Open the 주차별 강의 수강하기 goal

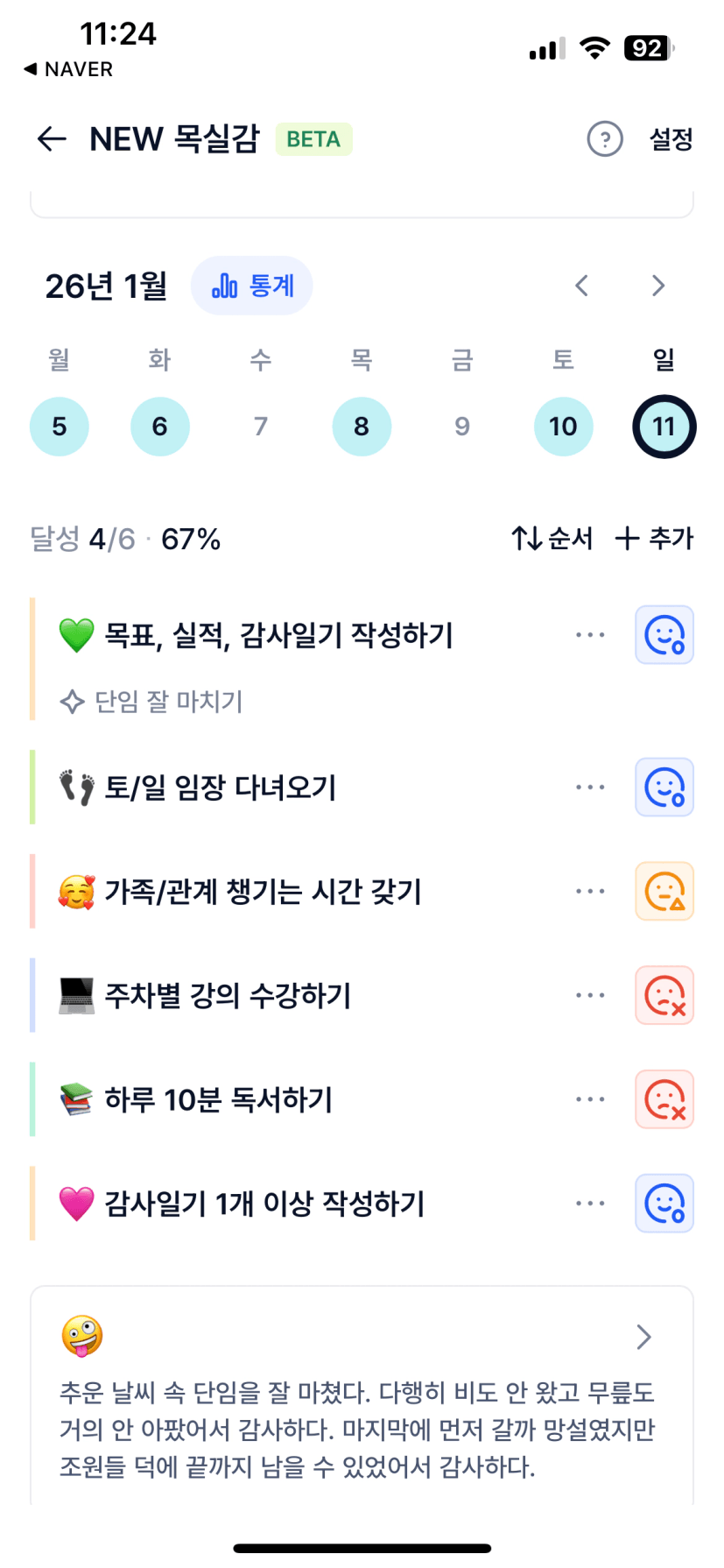(x=228, y=995)
